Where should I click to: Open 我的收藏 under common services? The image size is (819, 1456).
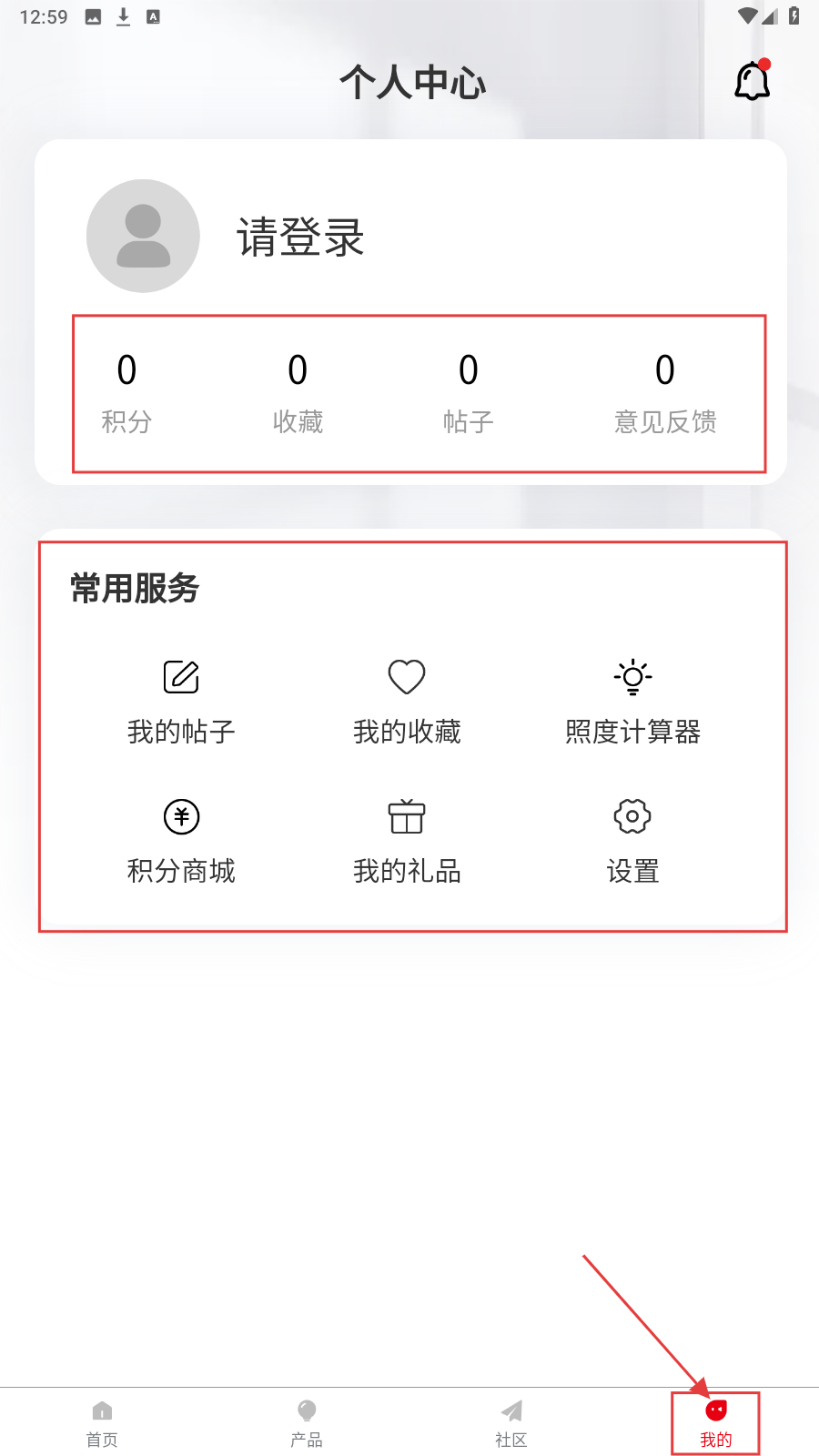(407, 701)
